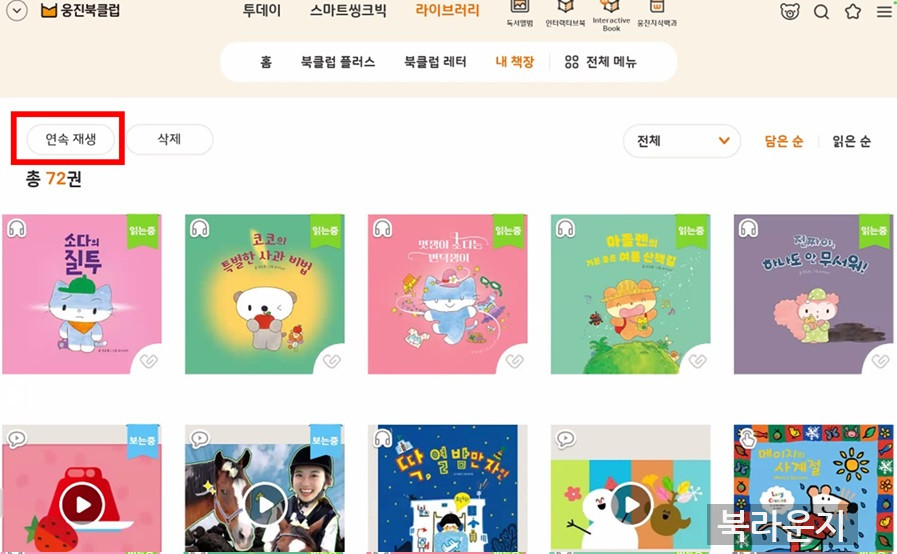Expand the 전체 filter dropdown

pyautogui.click(x=682, y=141)
